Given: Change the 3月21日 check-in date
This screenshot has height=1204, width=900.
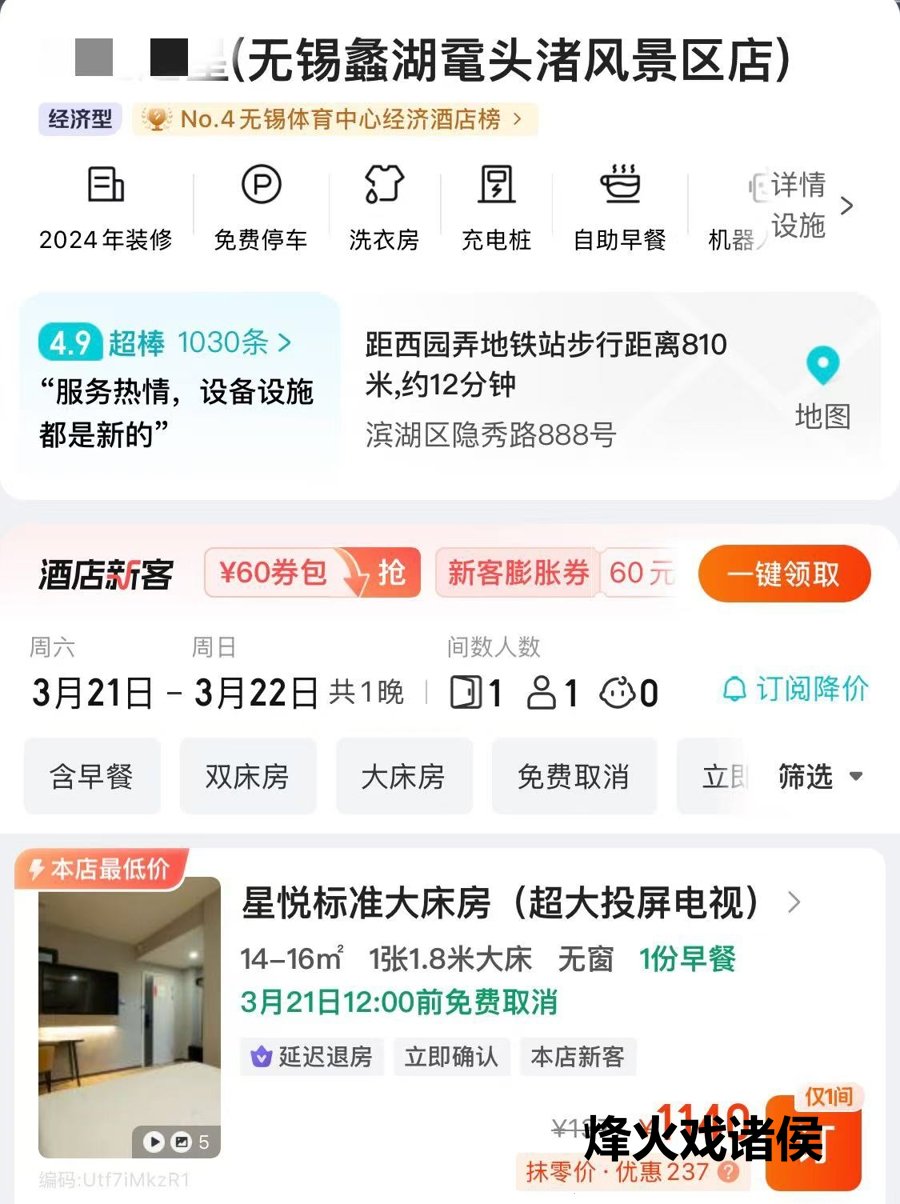Looking at the screenshot, I should [x=92, y=692].
